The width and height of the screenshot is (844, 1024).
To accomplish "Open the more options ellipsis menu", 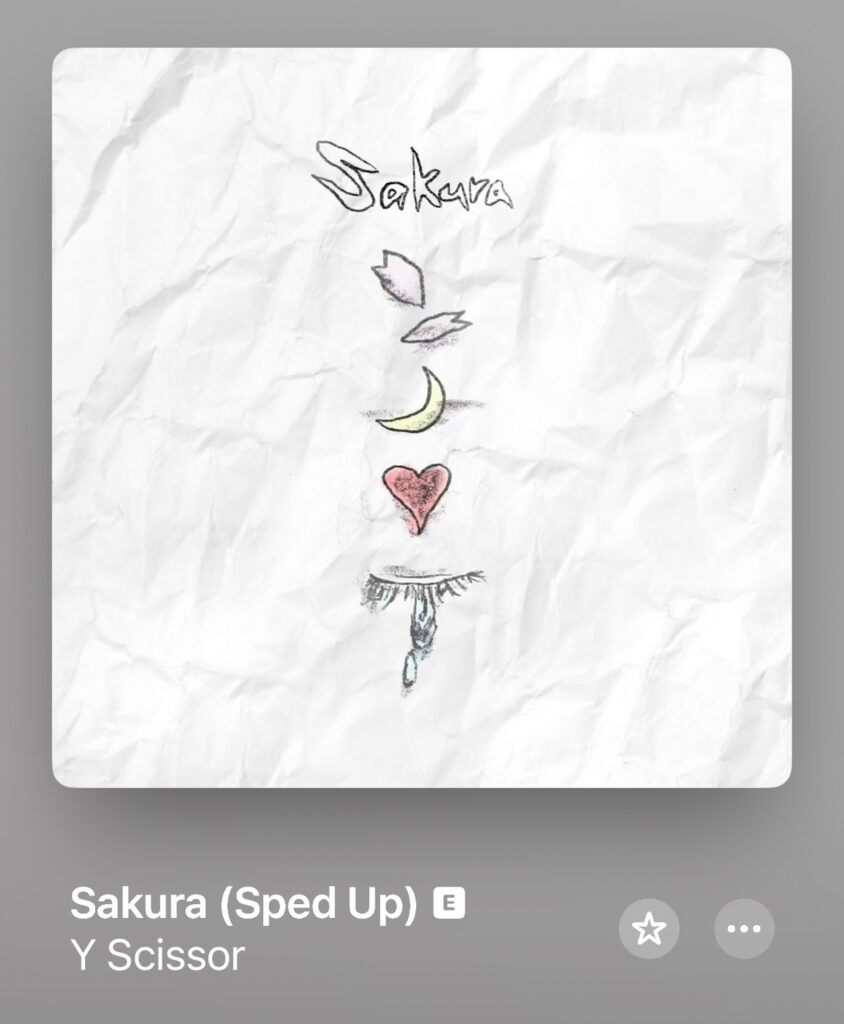I will point(744,929).
